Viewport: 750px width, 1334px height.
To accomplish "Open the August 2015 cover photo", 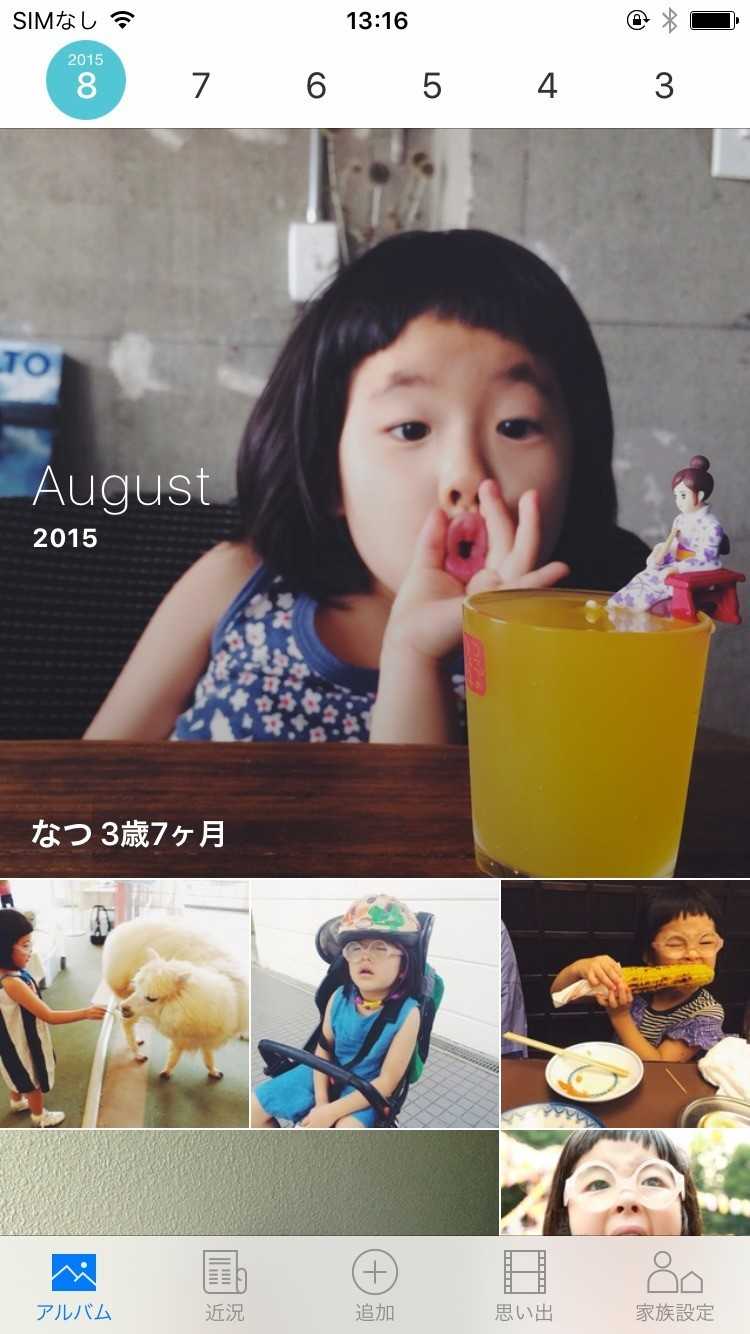I will [x=375, y=503].
